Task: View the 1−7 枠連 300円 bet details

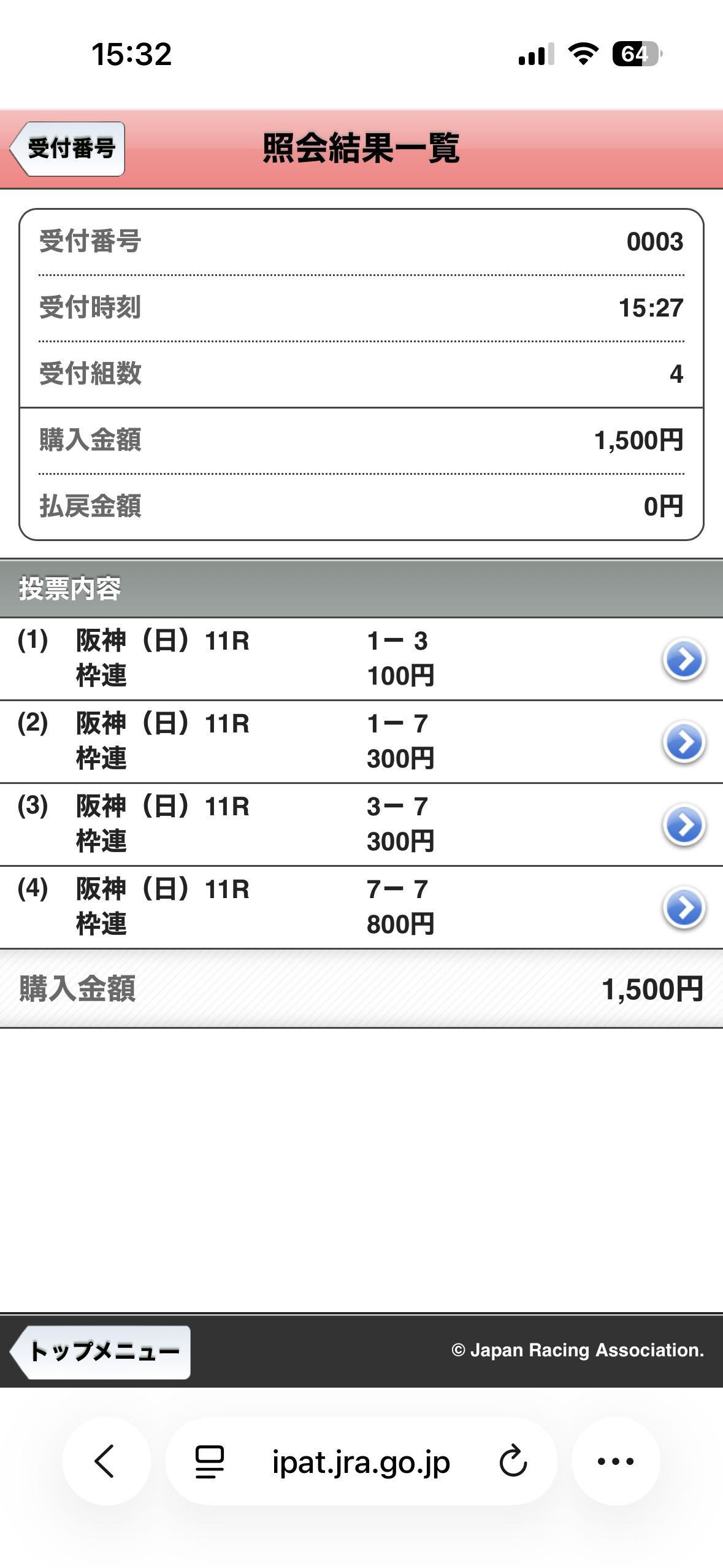Action: [x=684, y=742]
